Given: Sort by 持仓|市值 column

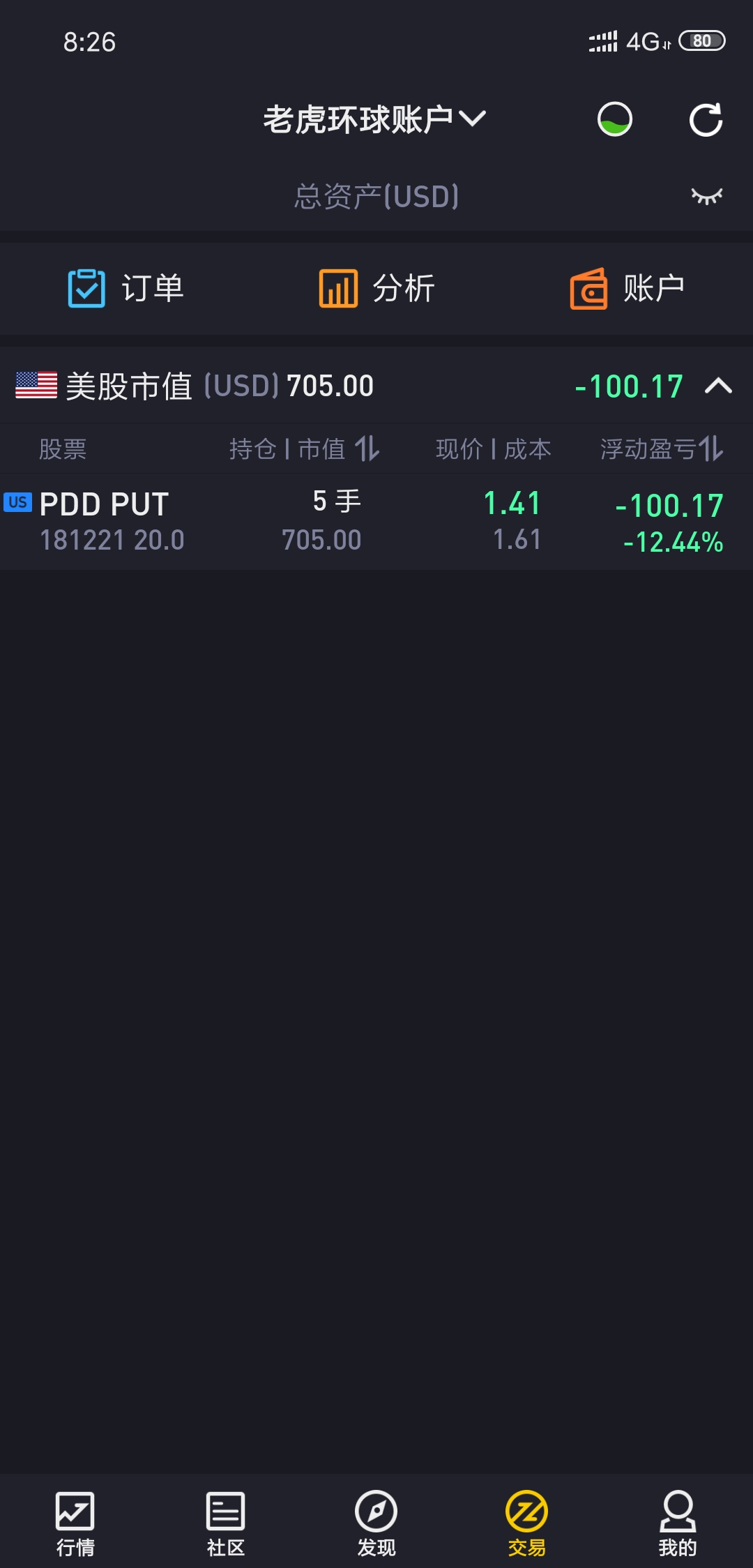Looking at the screenshot, I should click(305, 448).
